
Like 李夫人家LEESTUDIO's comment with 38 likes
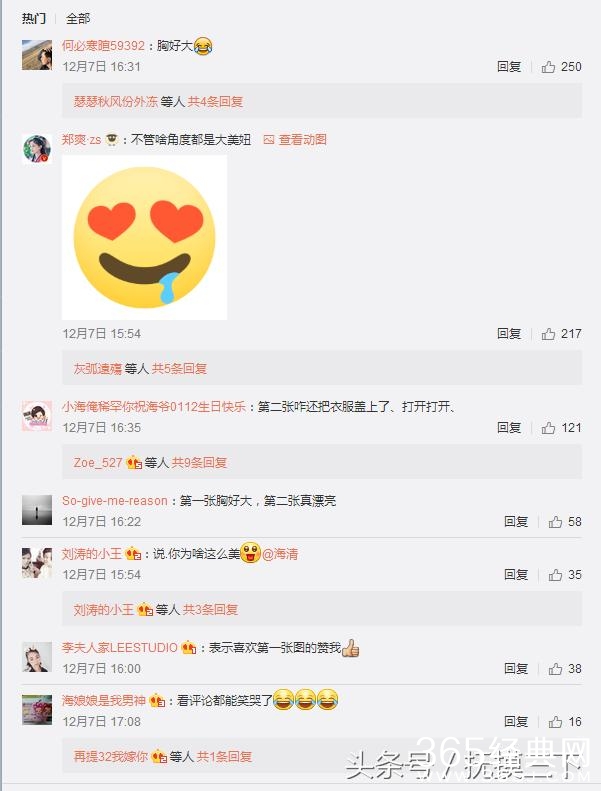point(565,669)
